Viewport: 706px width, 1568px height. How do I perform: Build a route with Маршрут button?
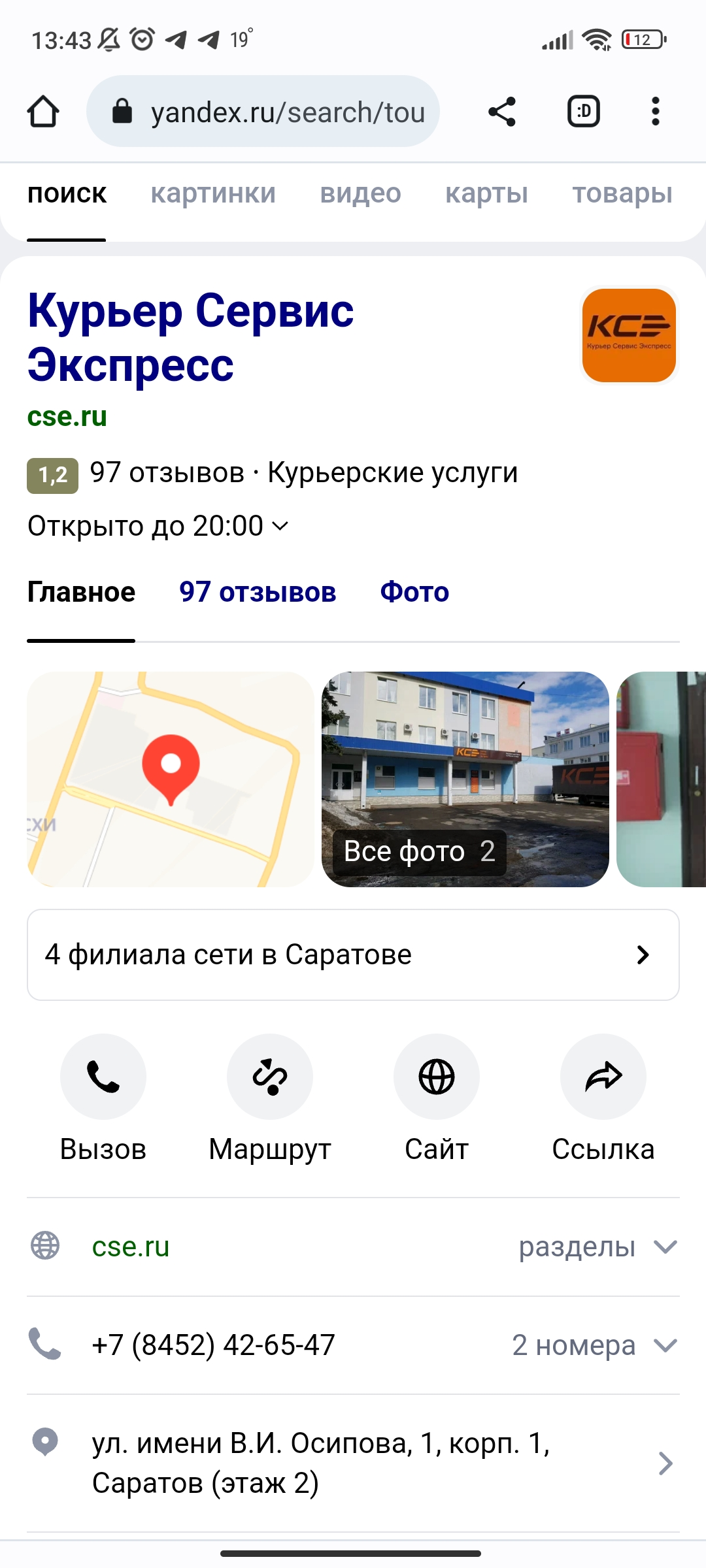[x=270, y=1098]
